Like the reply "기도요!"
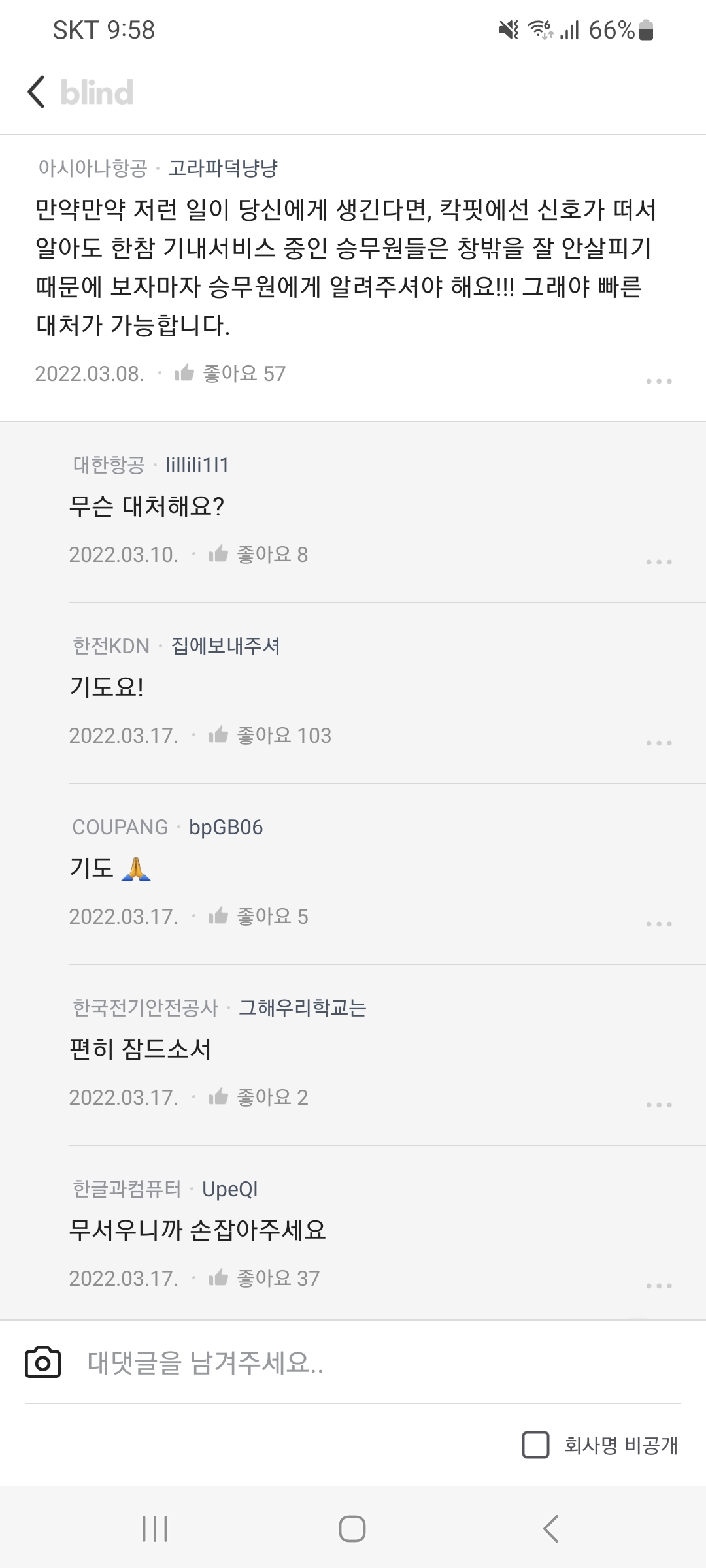This screenshot has height=1568, width=706. point(270,736)
